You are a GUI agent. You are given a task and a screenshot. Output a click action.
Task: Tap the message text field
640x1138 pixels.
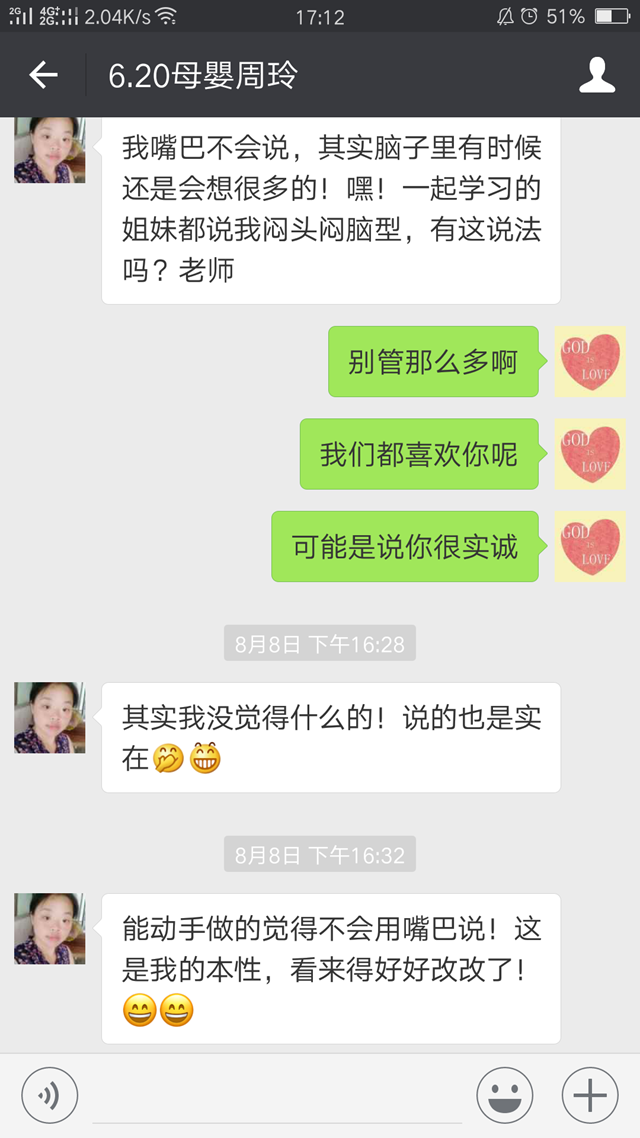tap(277, 1096)
